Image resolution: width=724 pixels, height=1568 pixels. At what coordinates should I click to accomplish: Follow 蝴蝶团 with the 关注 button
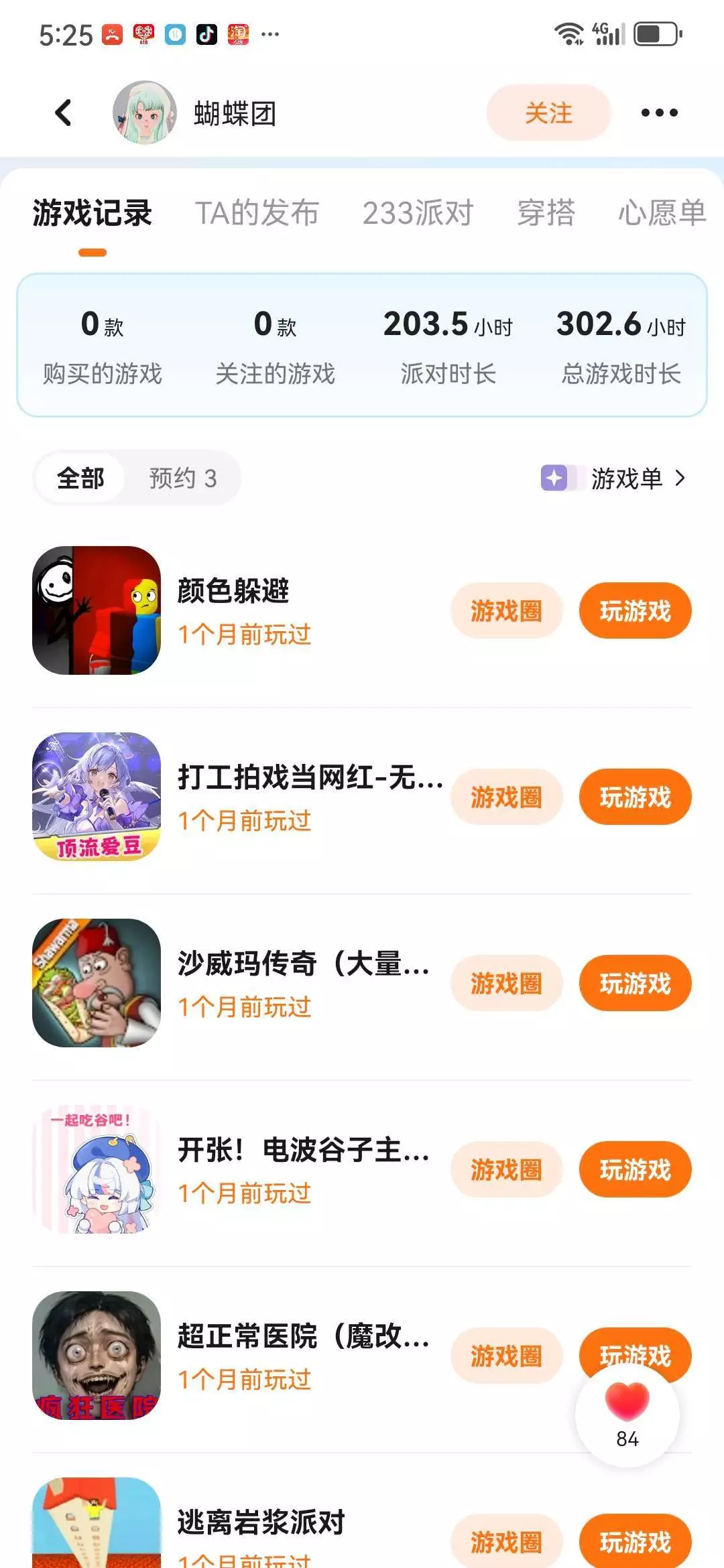[548, 113]
